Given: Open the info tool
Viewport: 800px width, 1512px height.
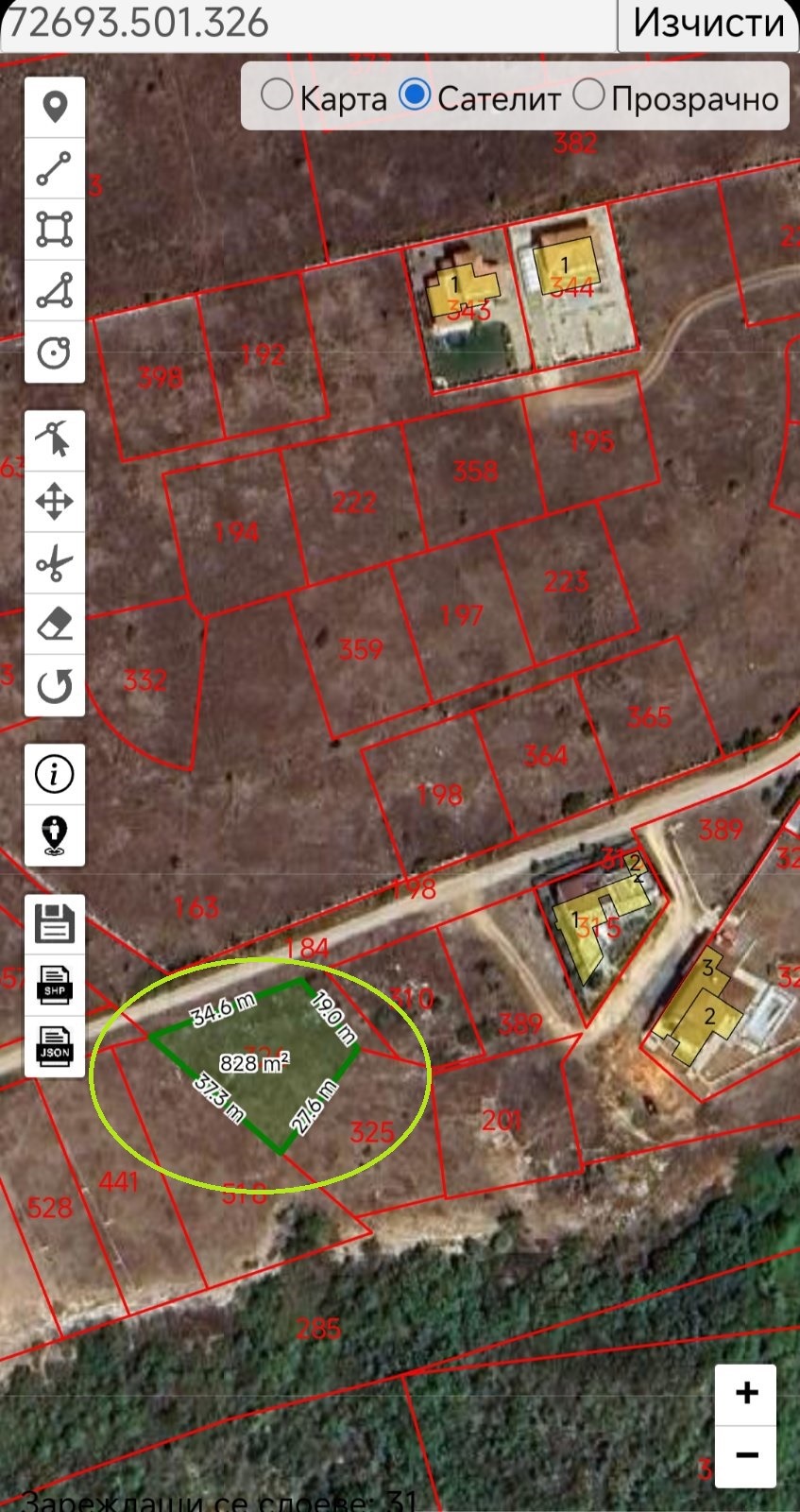Looking at the screenshot, I should click(x=55, y=774).
